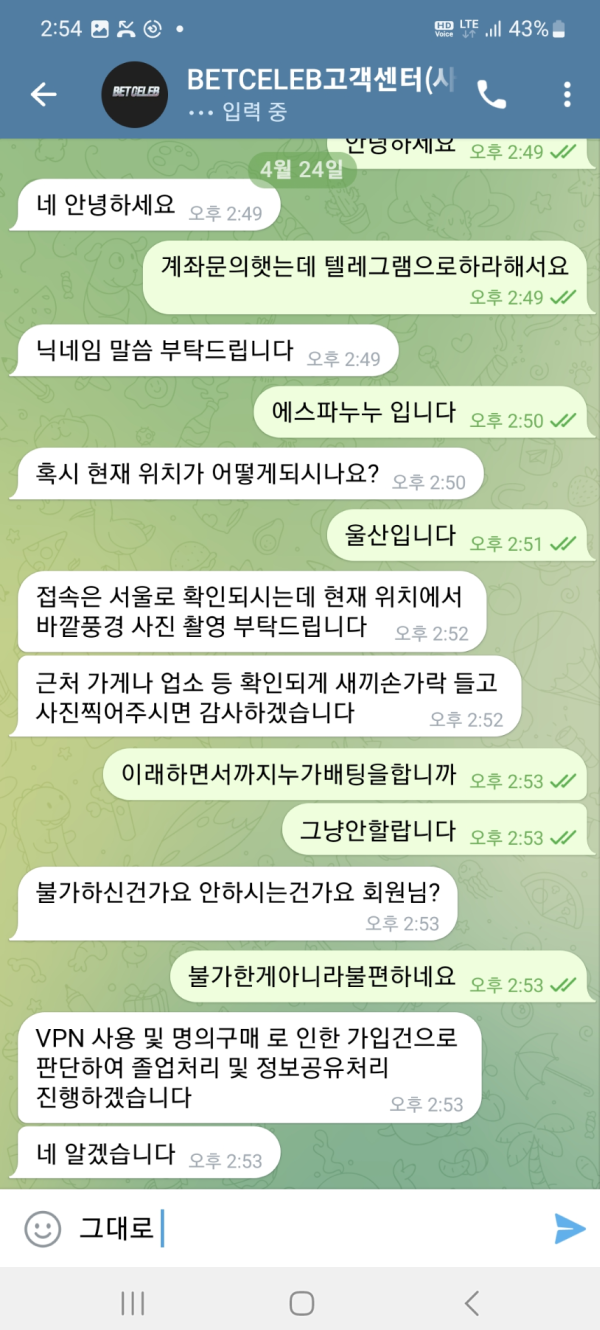The height and width of the screenshot is (1330, 600).
Task: Start a voice call with BETCELEB
Action: click(491, 94)
